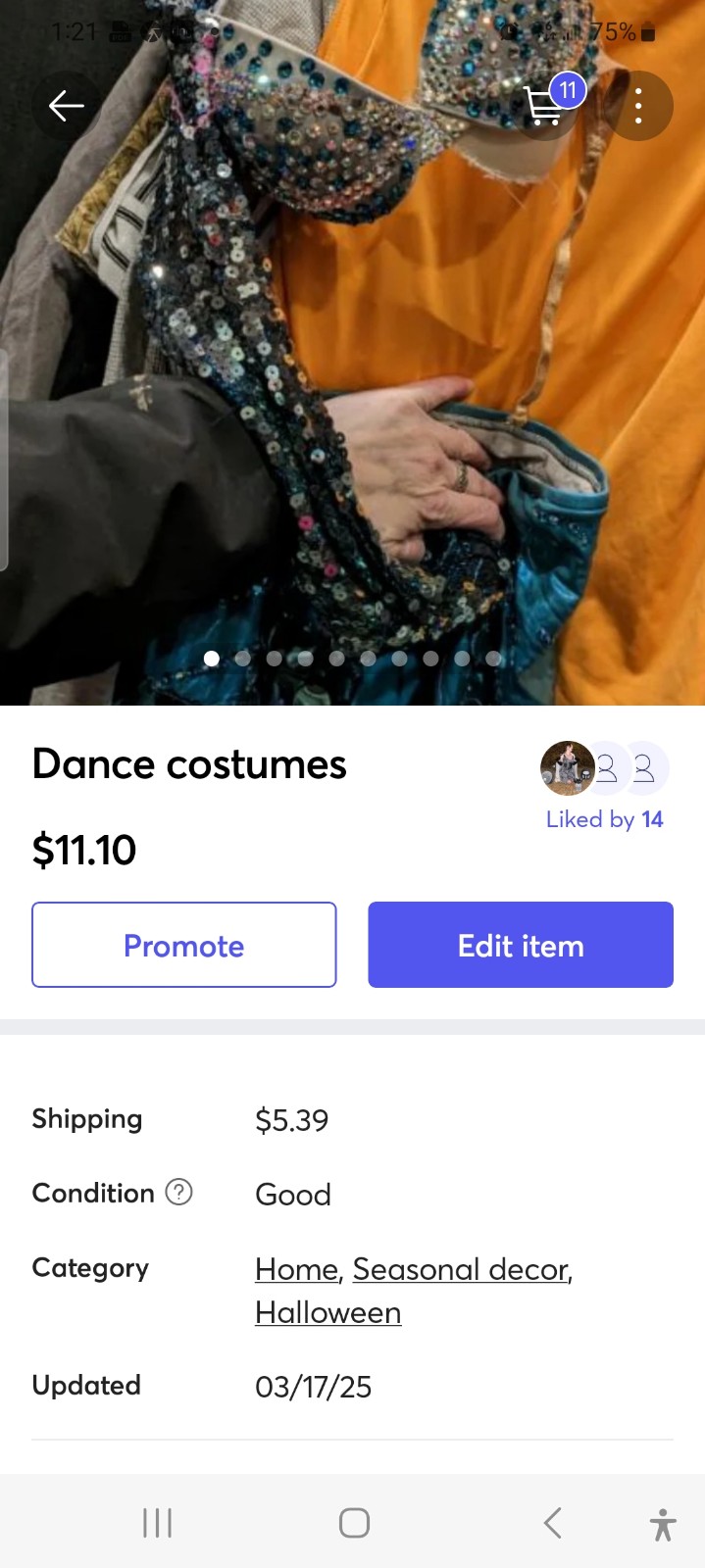Screen dimensions: 705x1568
Task: Open the three-dot overflow menu
Action: point(638,105)
